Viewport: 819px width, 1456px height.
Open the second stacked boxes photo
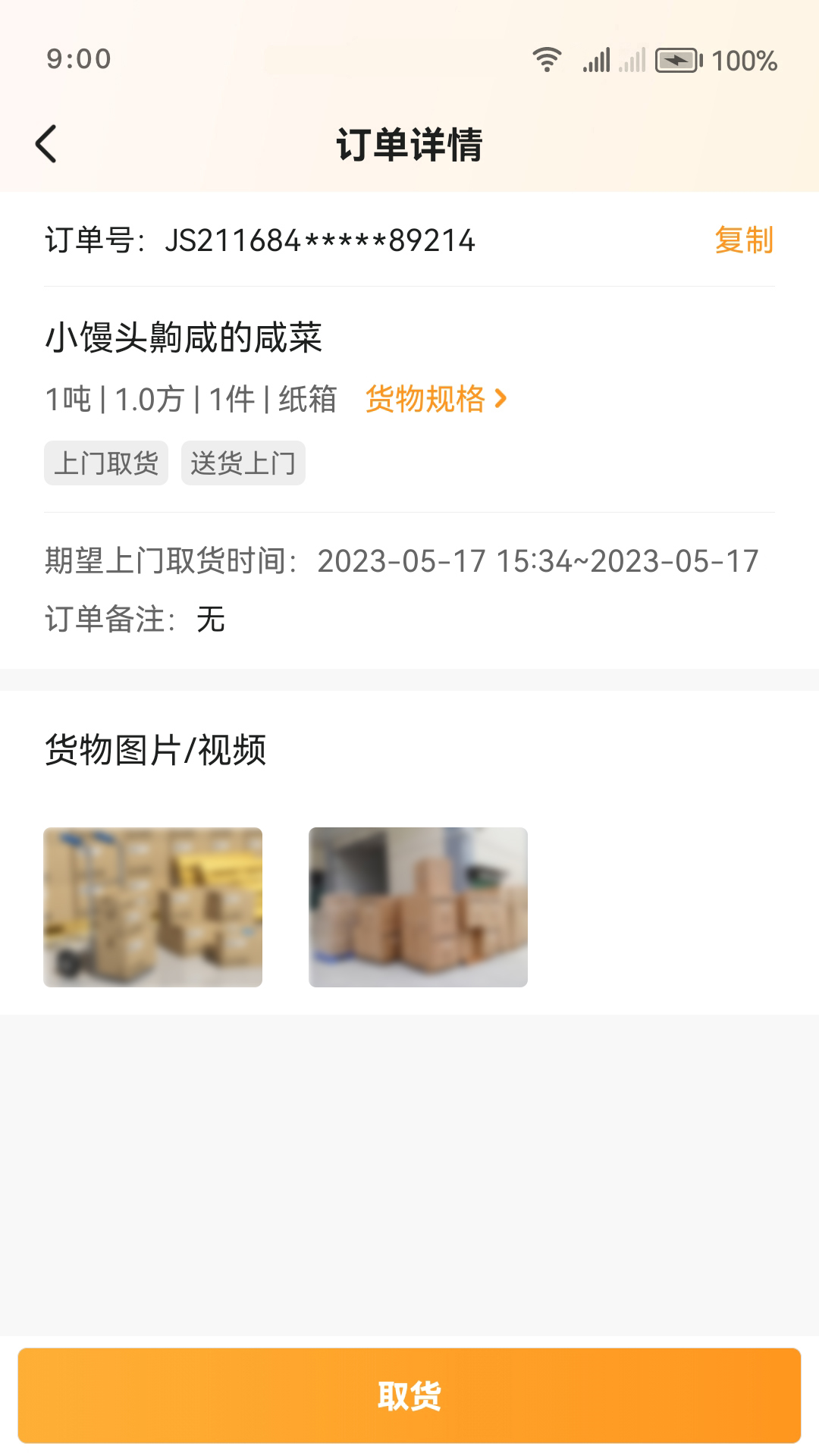417,908
